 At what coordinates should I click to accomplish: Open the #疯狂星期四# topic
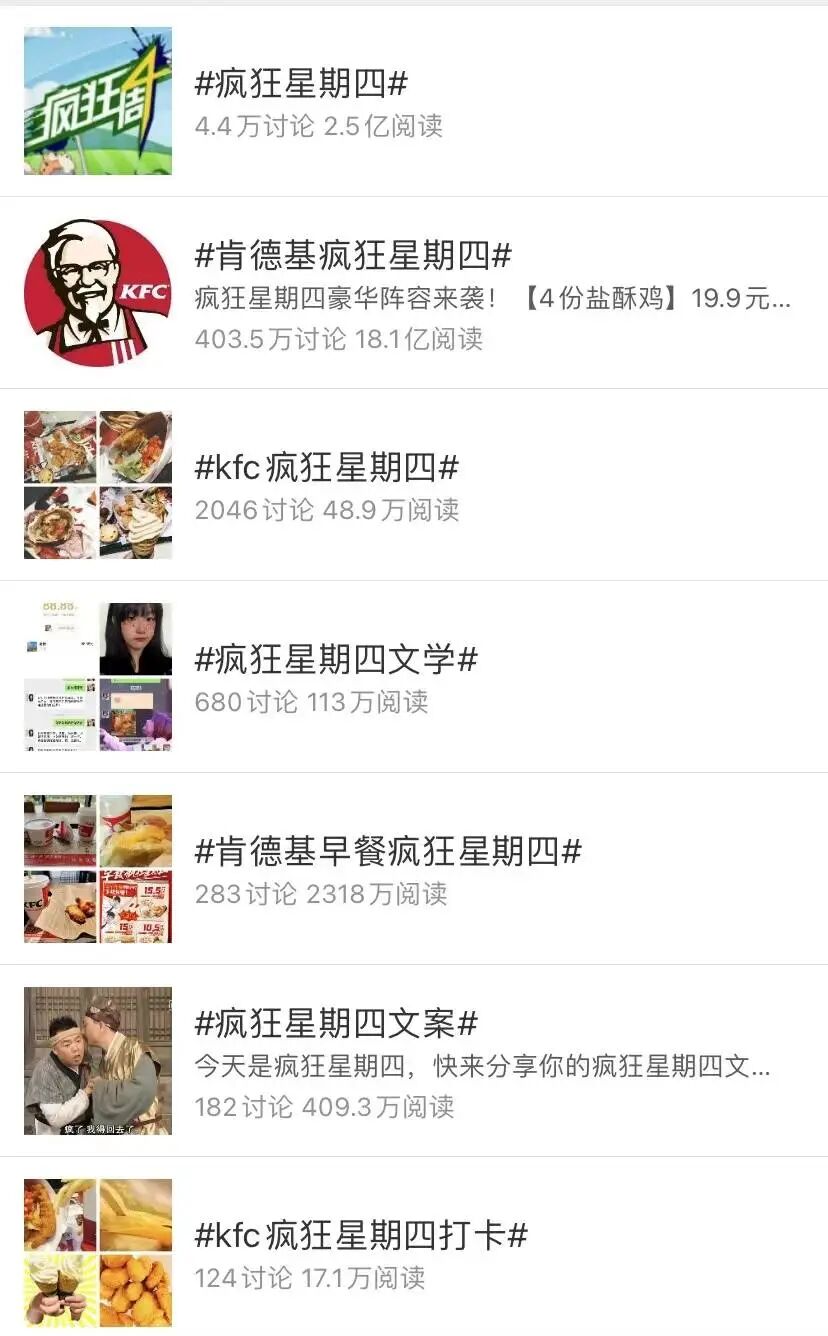click(x=301, y=85)
